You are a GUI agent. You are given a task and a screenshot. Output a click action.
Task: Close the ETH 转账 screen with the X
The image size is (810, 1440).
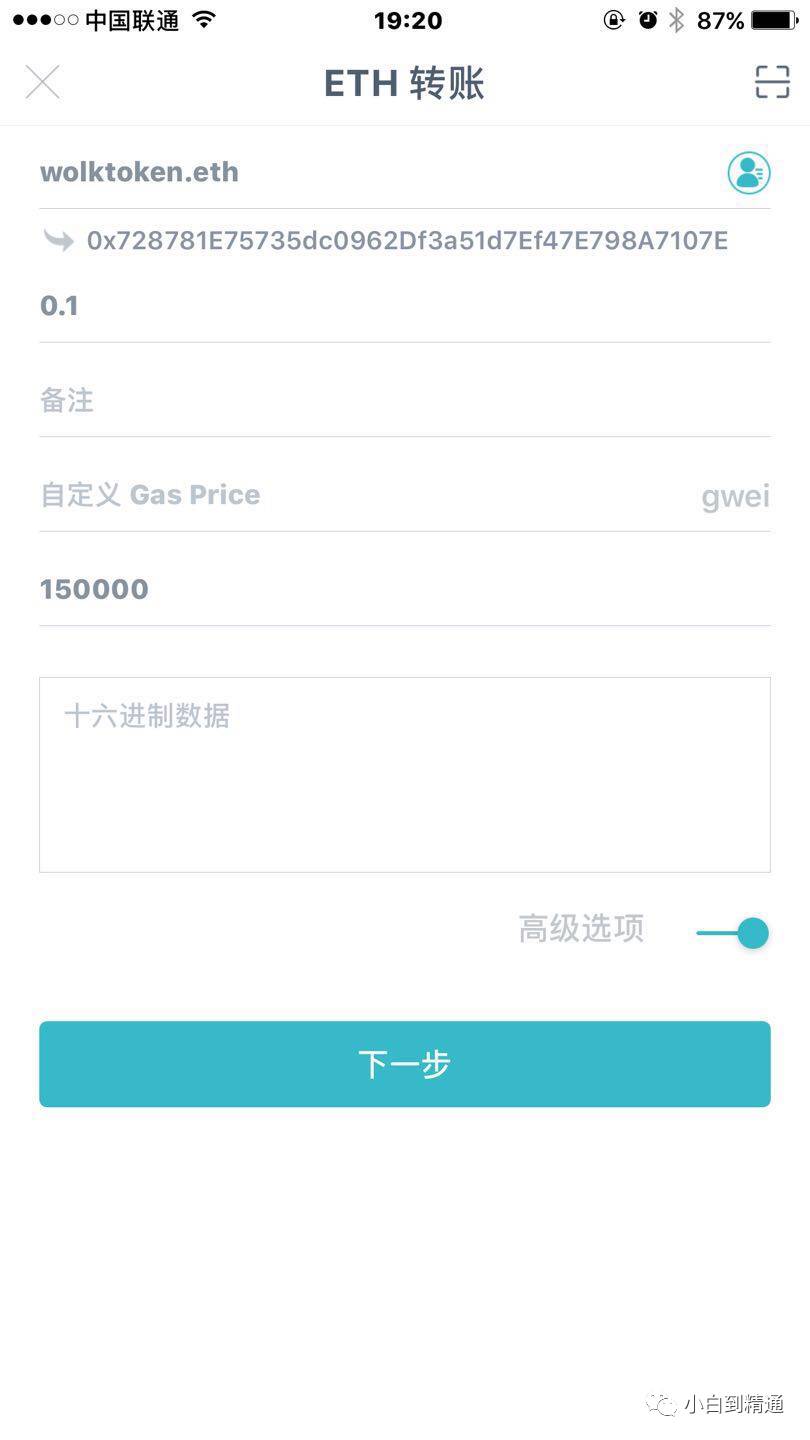[x=43, y=82]
